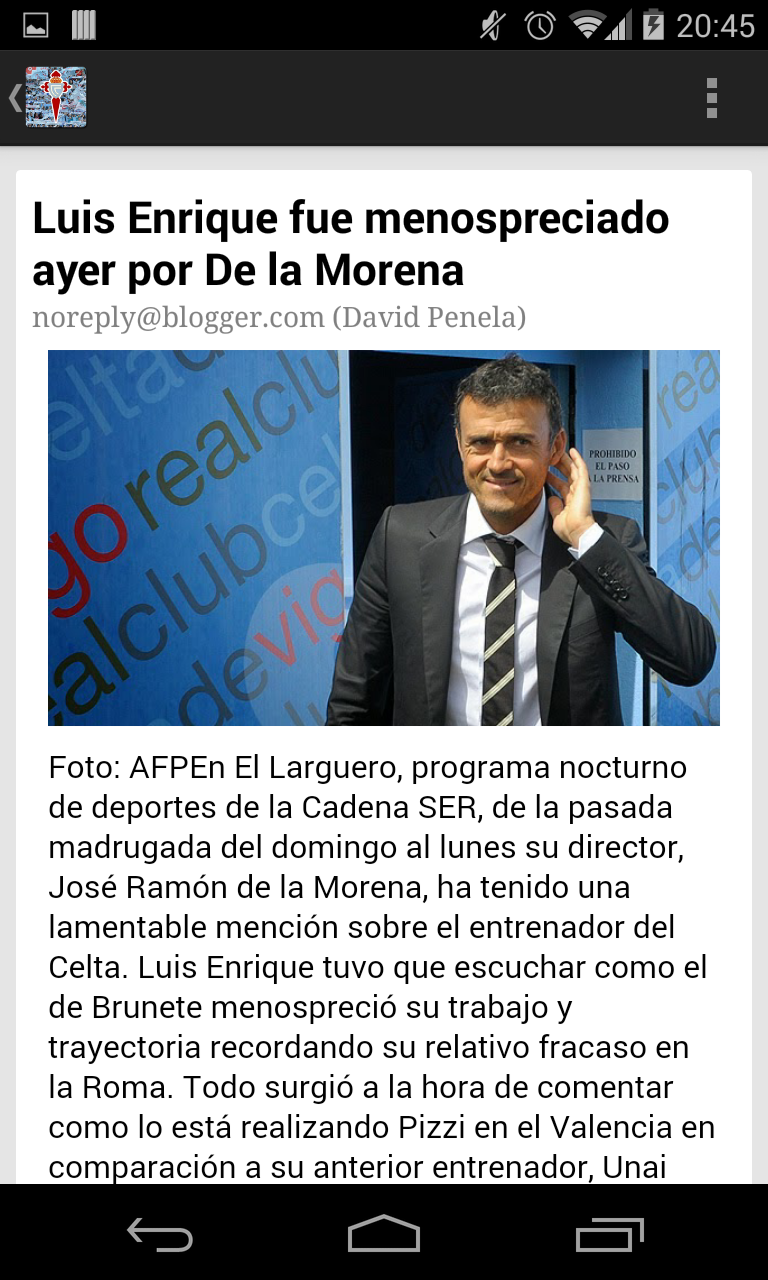
Task: Go to the home screen
Action: click(x=384, y=1235)
